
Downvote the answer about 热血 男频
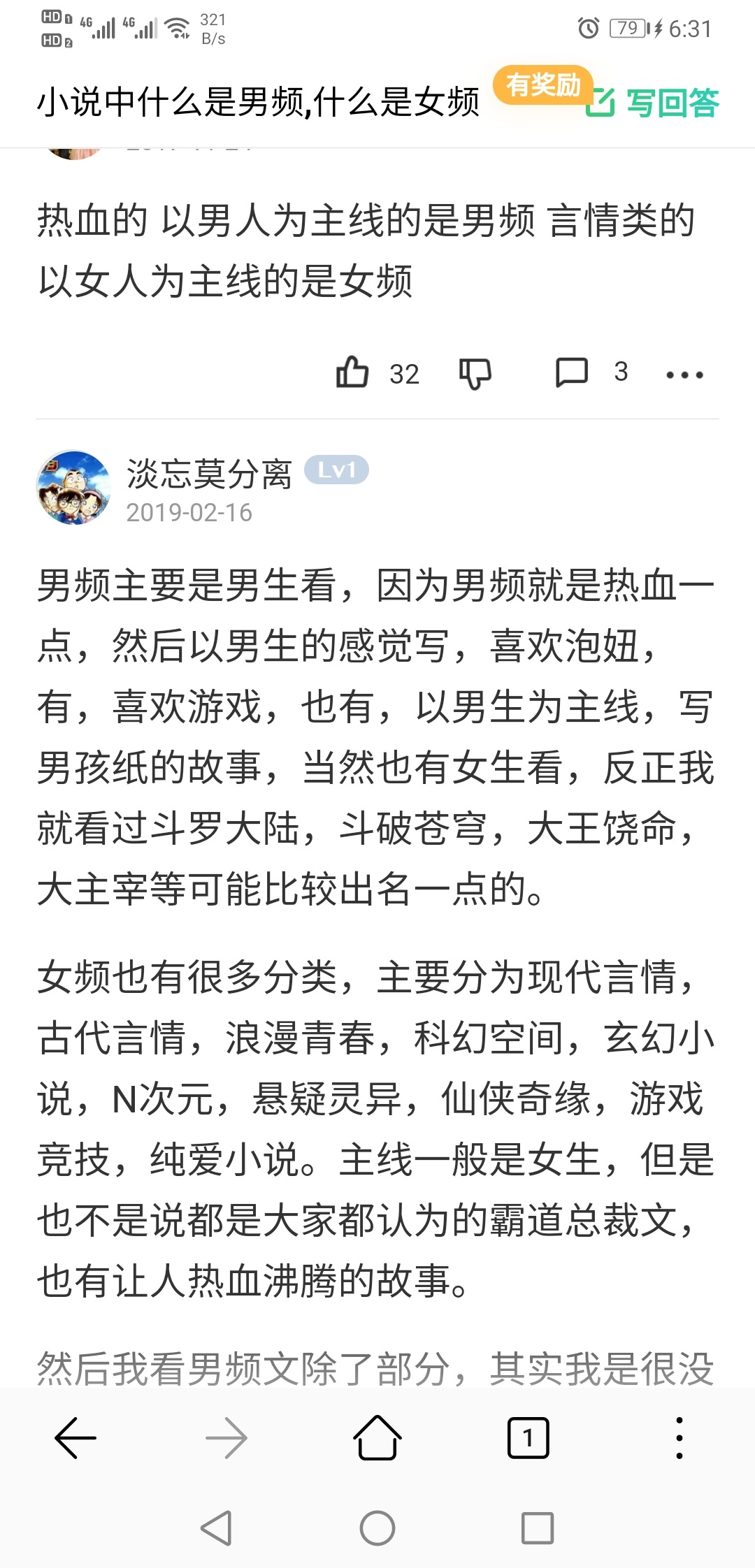475,373
